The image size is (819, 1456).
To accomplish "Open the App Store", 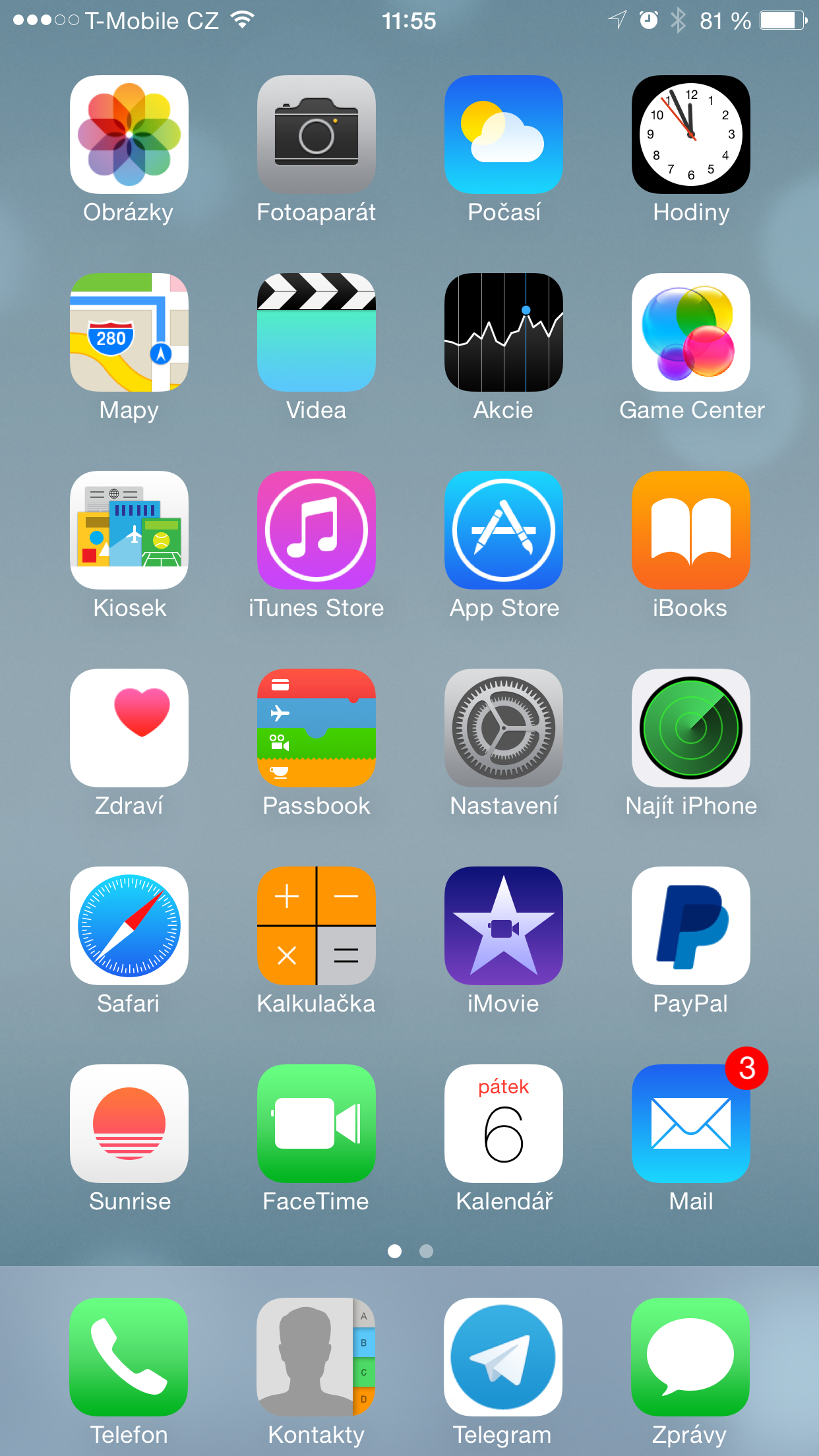I will (x=504, y=530).
